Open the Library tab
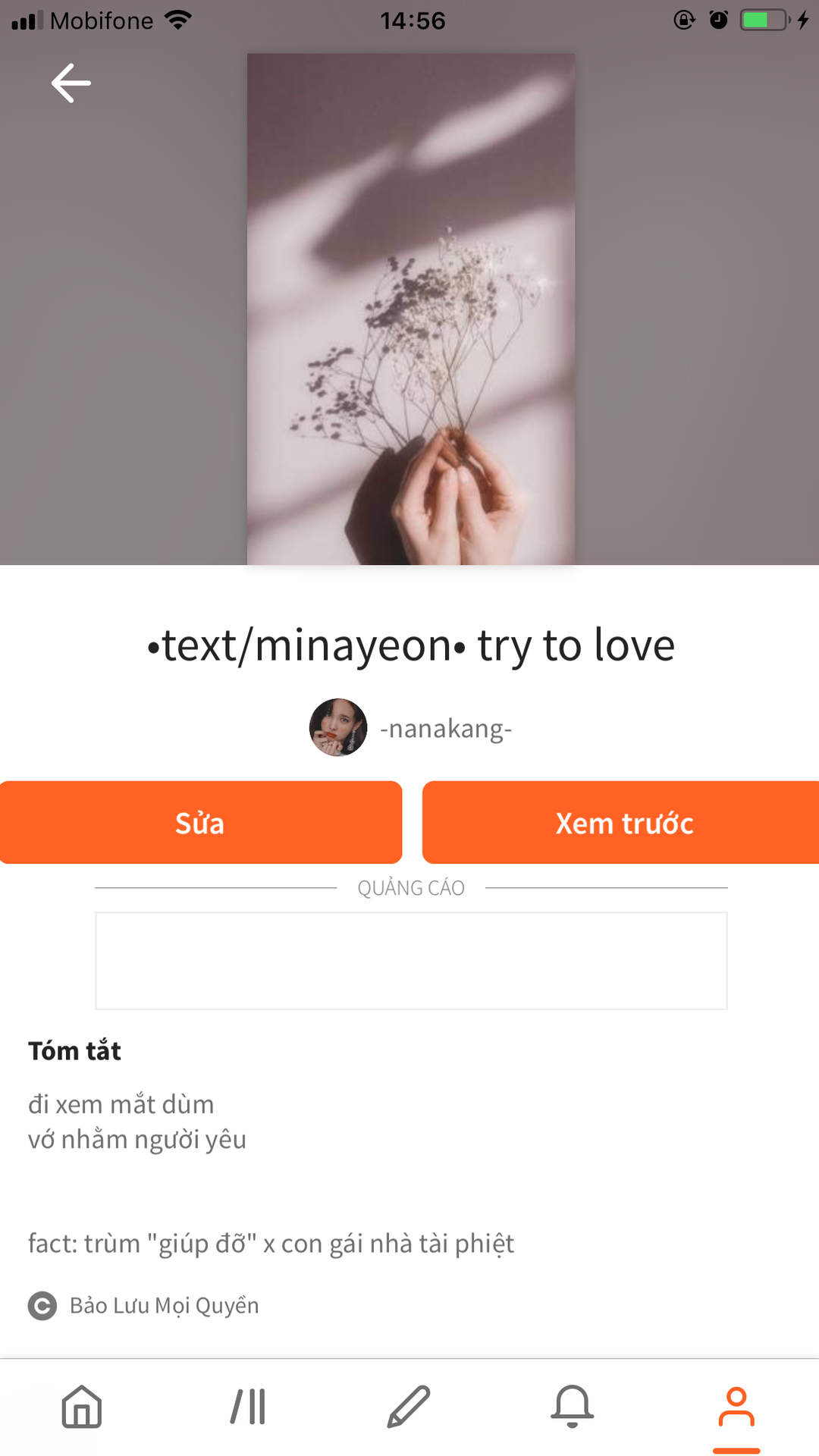Image resolution: width=819 pixels, height=1456 pixels. pyautogui.click(x=248, y=1407)
